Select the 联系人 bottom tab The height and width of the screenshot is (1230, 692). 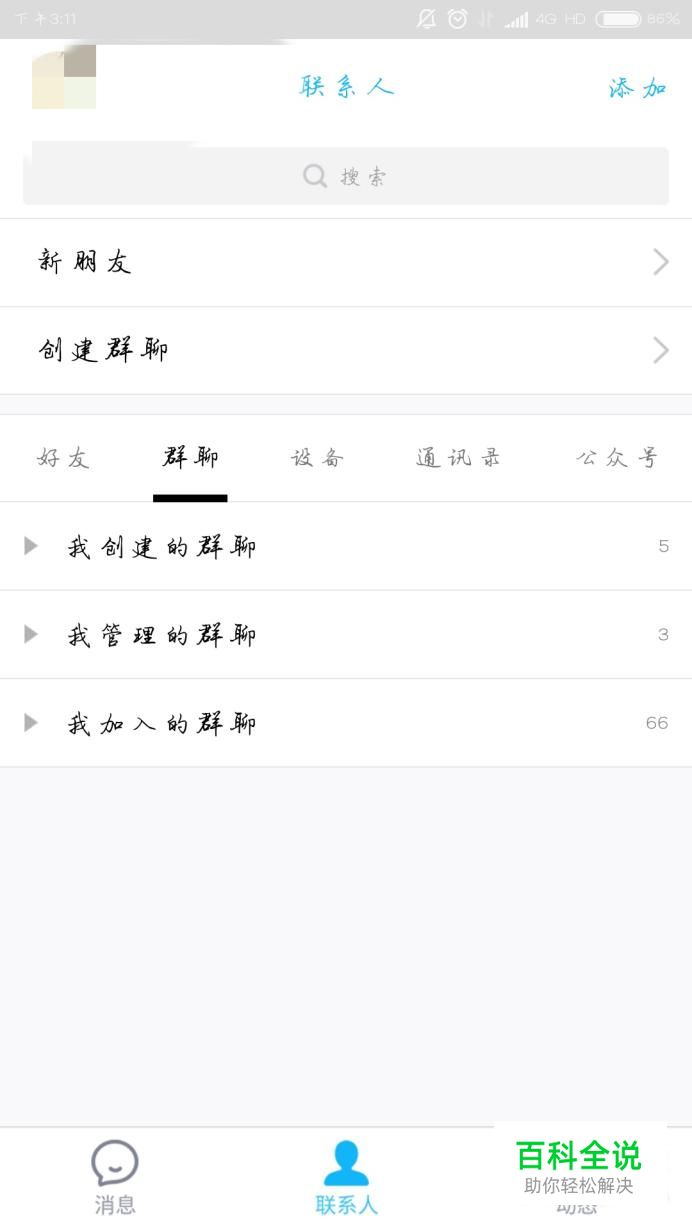pyautogui.click(x=346, y=1177)
